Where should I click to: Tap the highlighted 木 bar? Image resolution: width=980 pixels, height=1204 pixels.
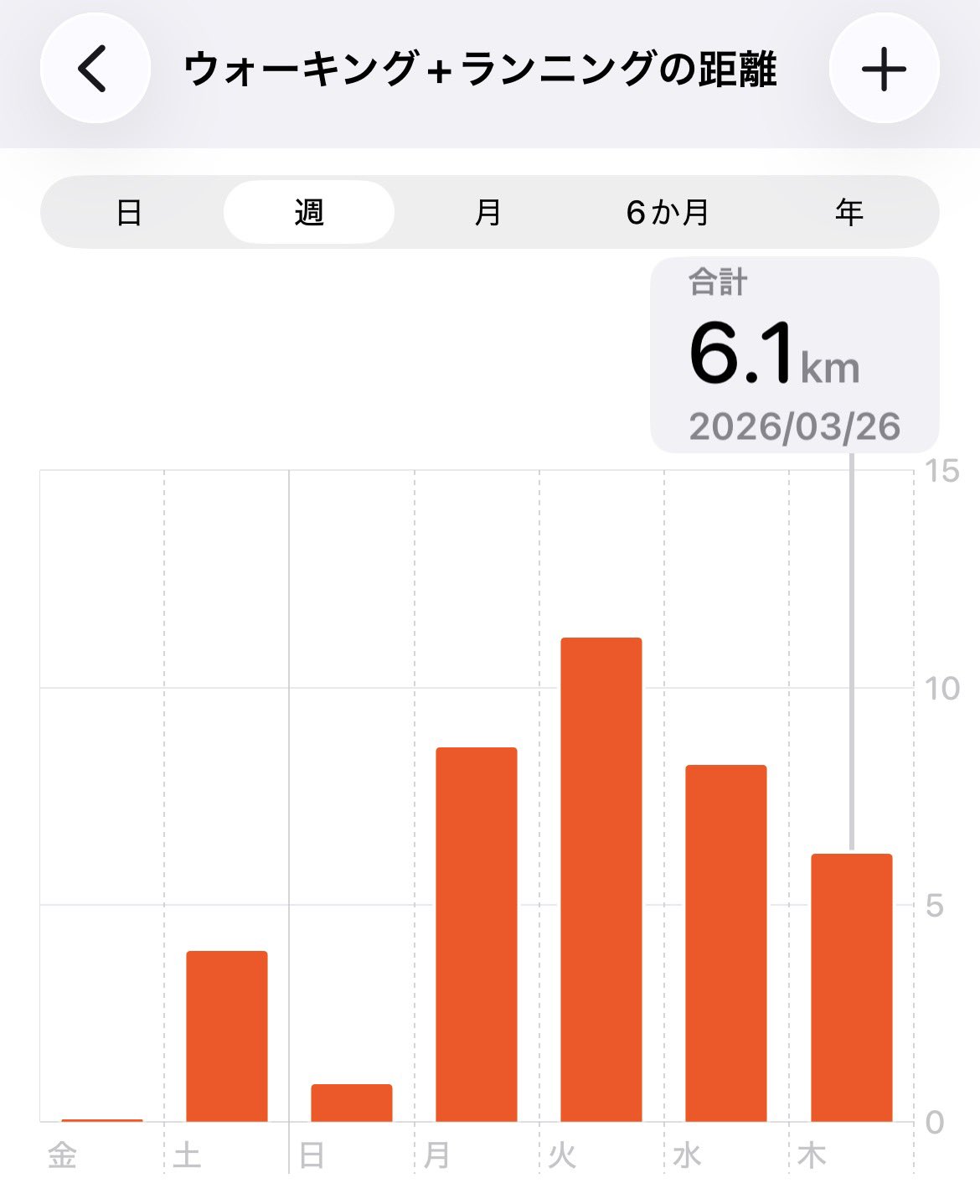[851, 987]
